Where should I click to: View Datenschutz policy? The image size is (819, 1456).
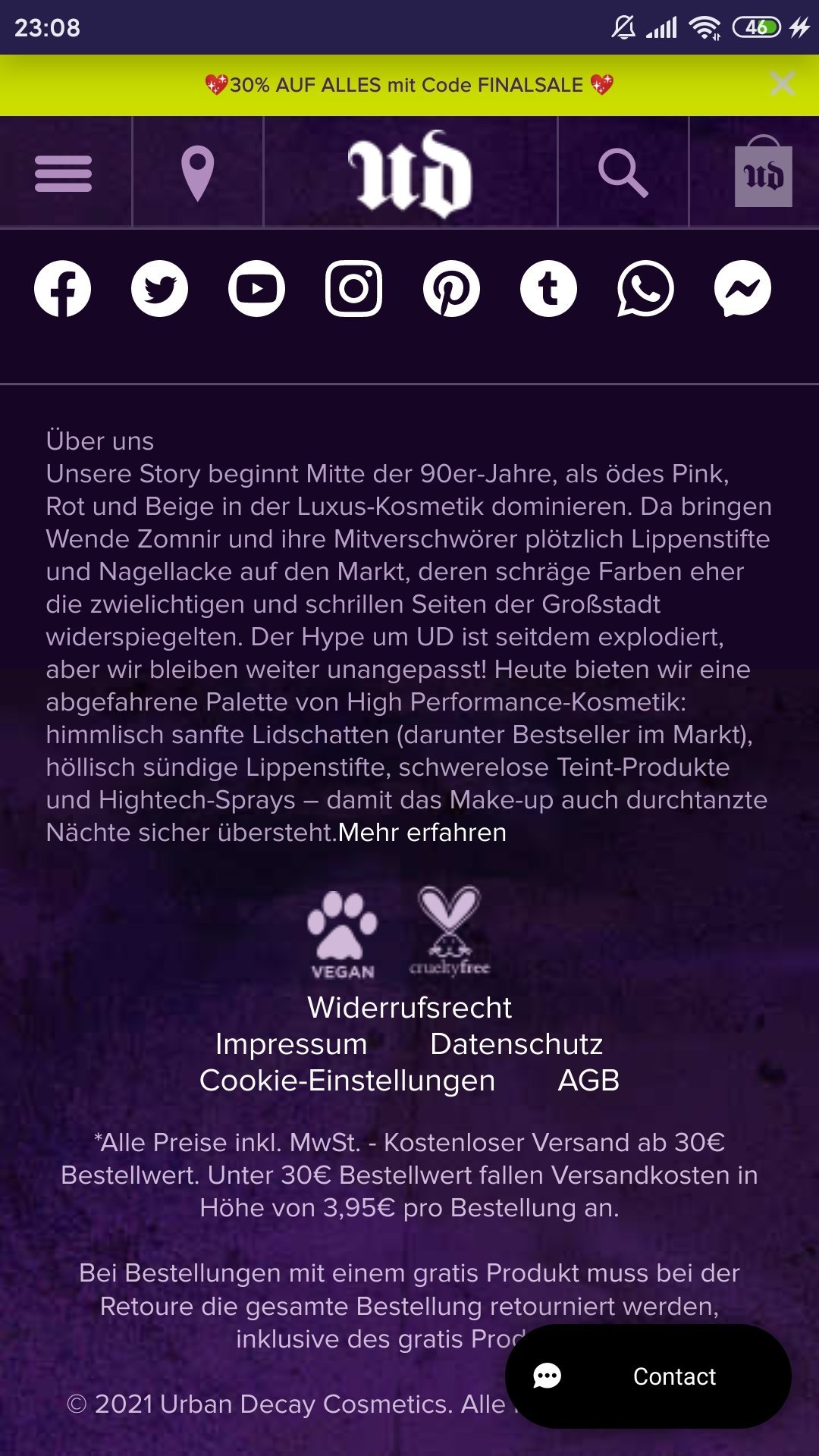tap(516, 1044)
